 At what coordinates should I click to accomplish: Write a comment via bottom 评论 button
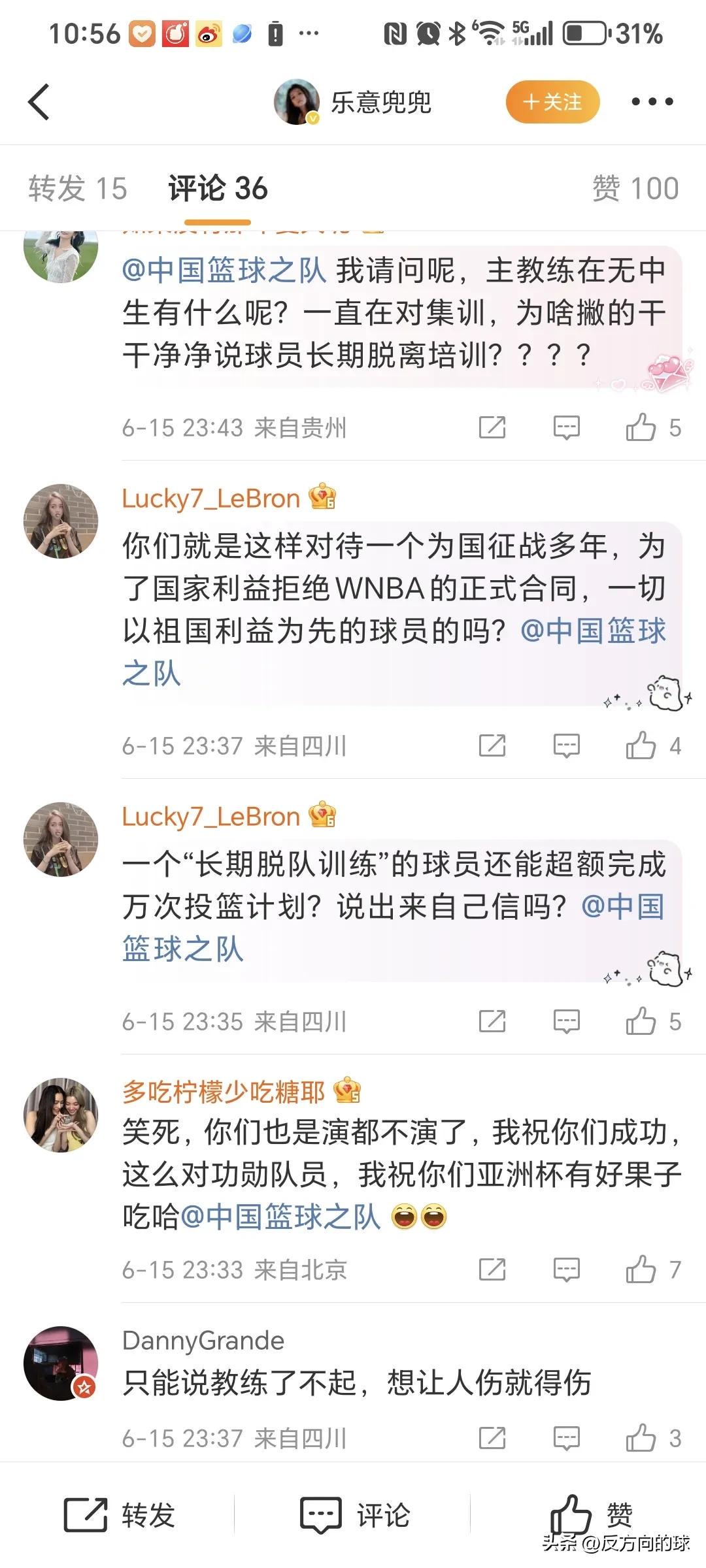click(355, 1515)
